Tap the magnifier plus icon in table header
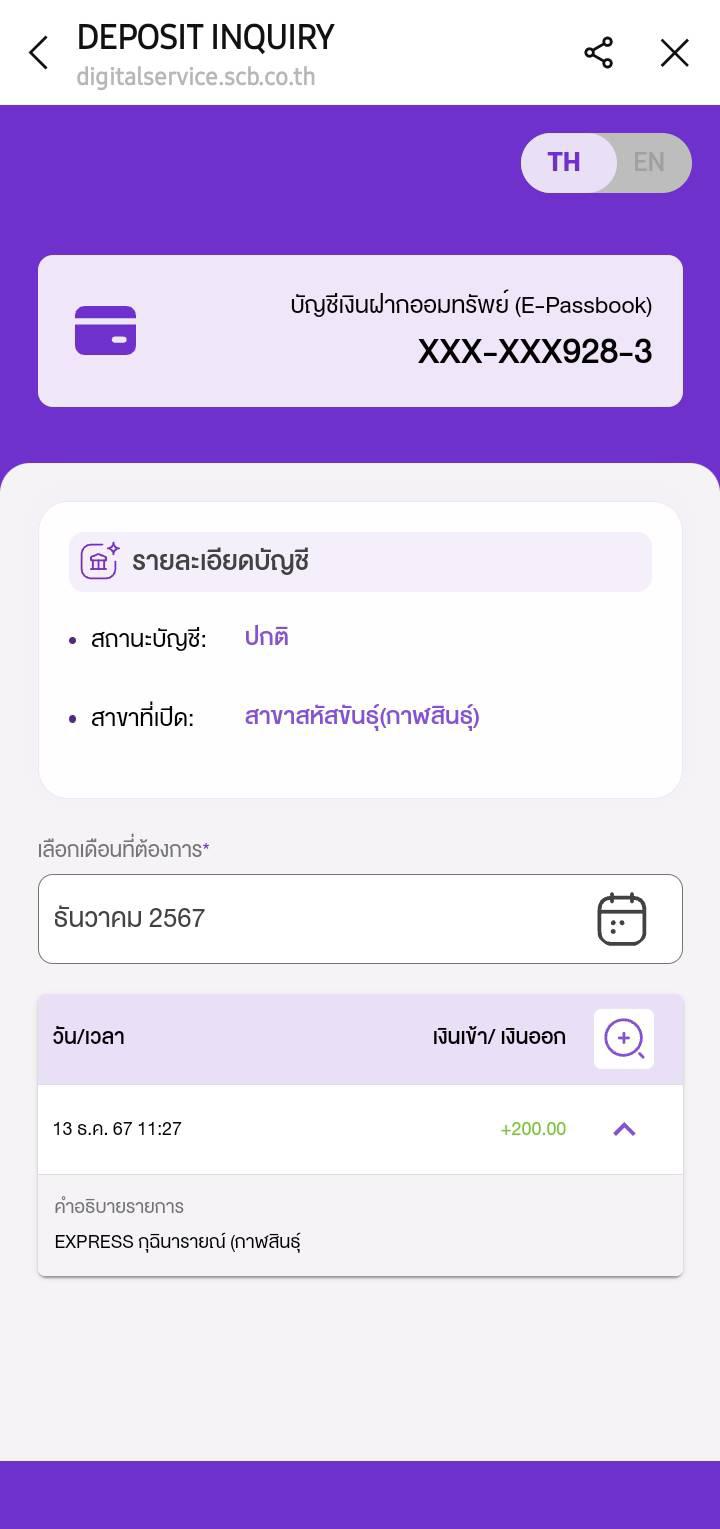 click(x=624, y=1039)
